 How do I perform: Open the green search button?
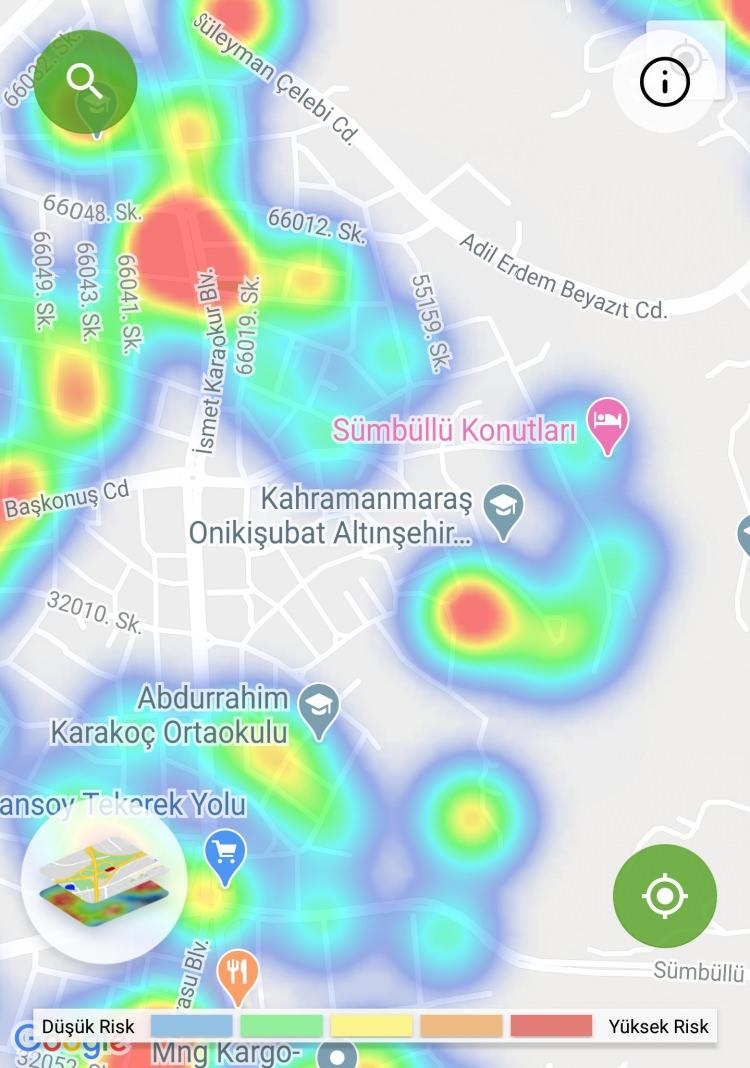pos(86,81)
